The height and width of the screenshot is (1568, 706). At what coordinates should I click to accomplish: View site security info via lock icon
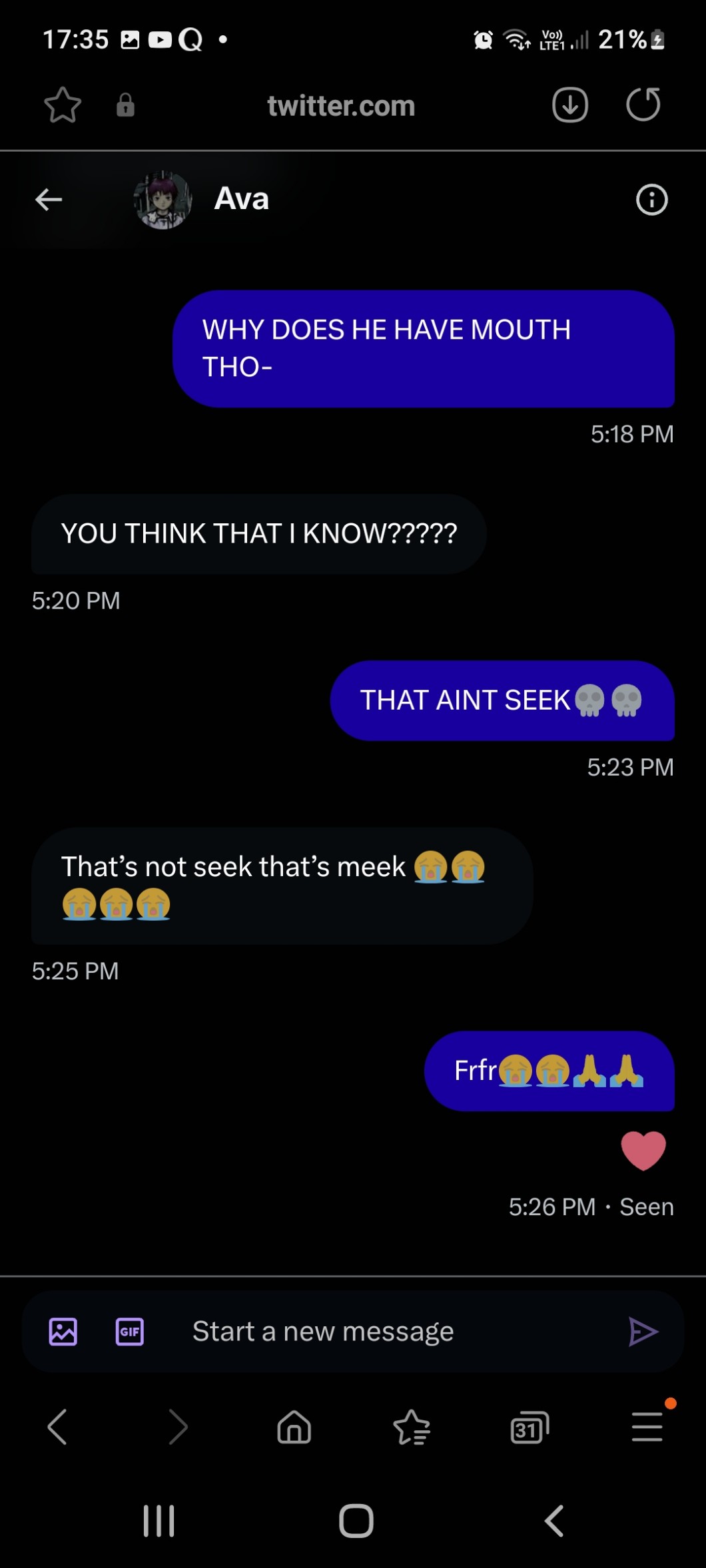pos(125,105)
